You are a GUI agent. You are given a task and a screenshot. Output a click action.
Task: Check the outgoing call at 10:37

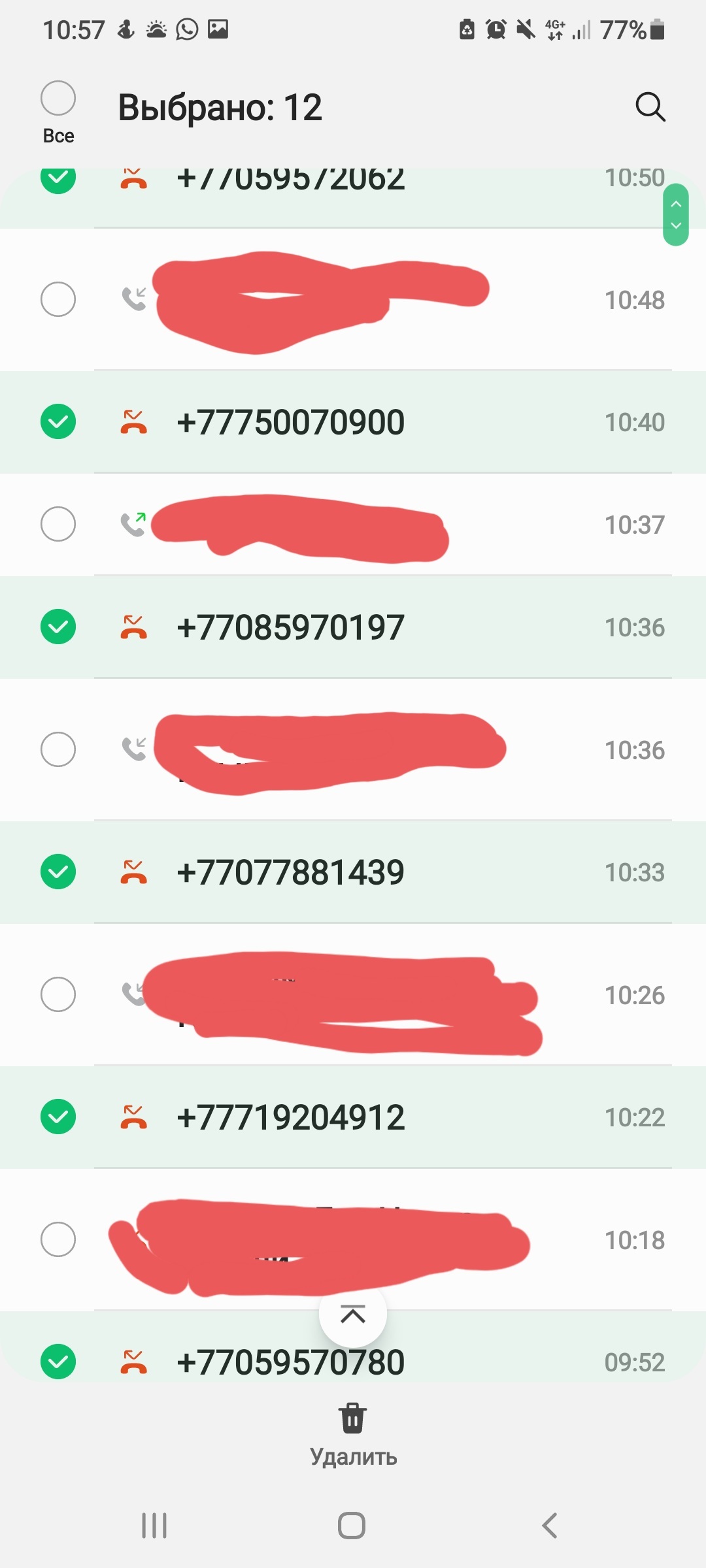[58, 524]
